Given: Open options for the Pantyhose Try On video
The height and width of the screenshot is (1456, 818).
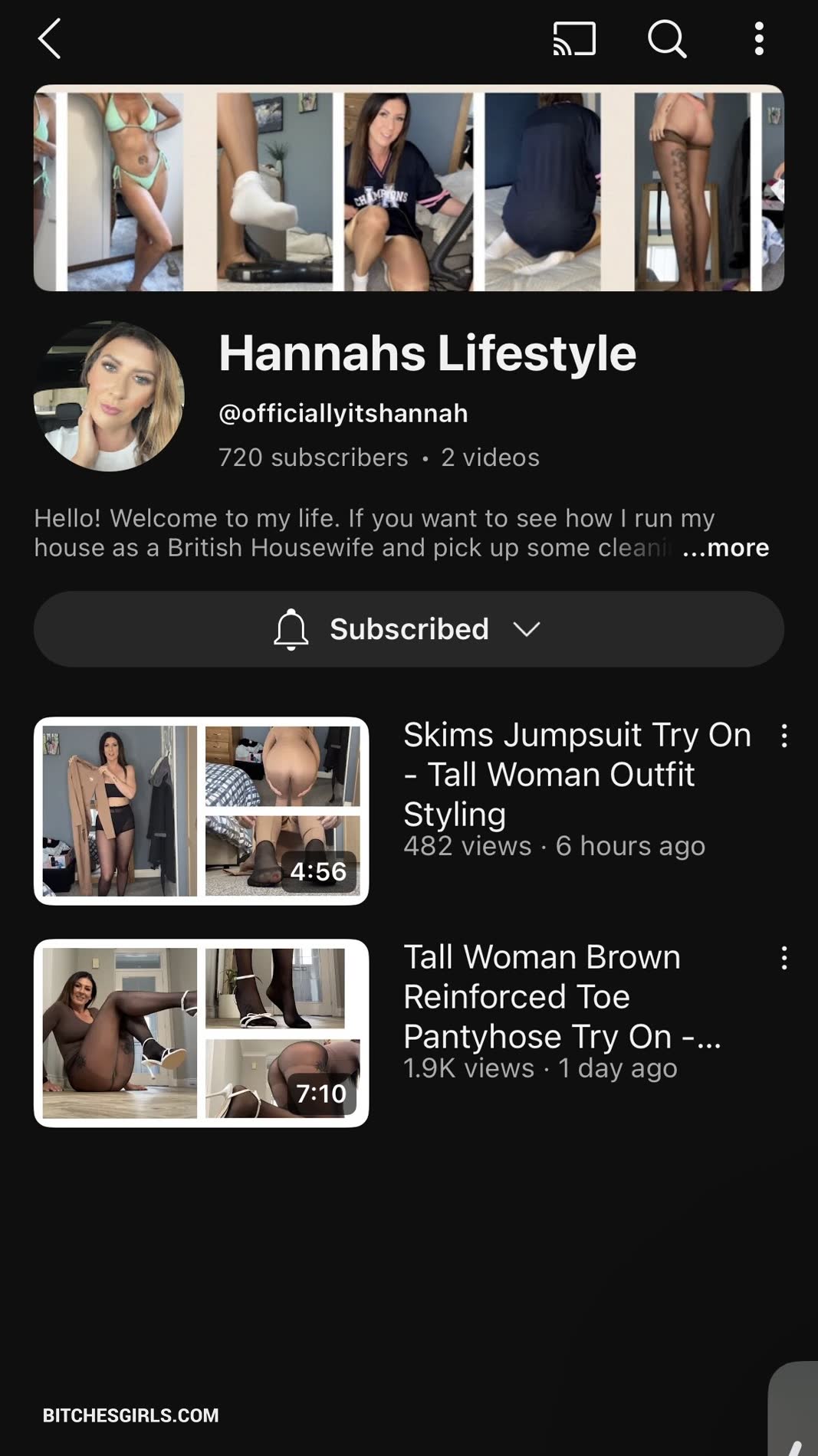Looking at the screenshot, I should (x=784, y=958).
